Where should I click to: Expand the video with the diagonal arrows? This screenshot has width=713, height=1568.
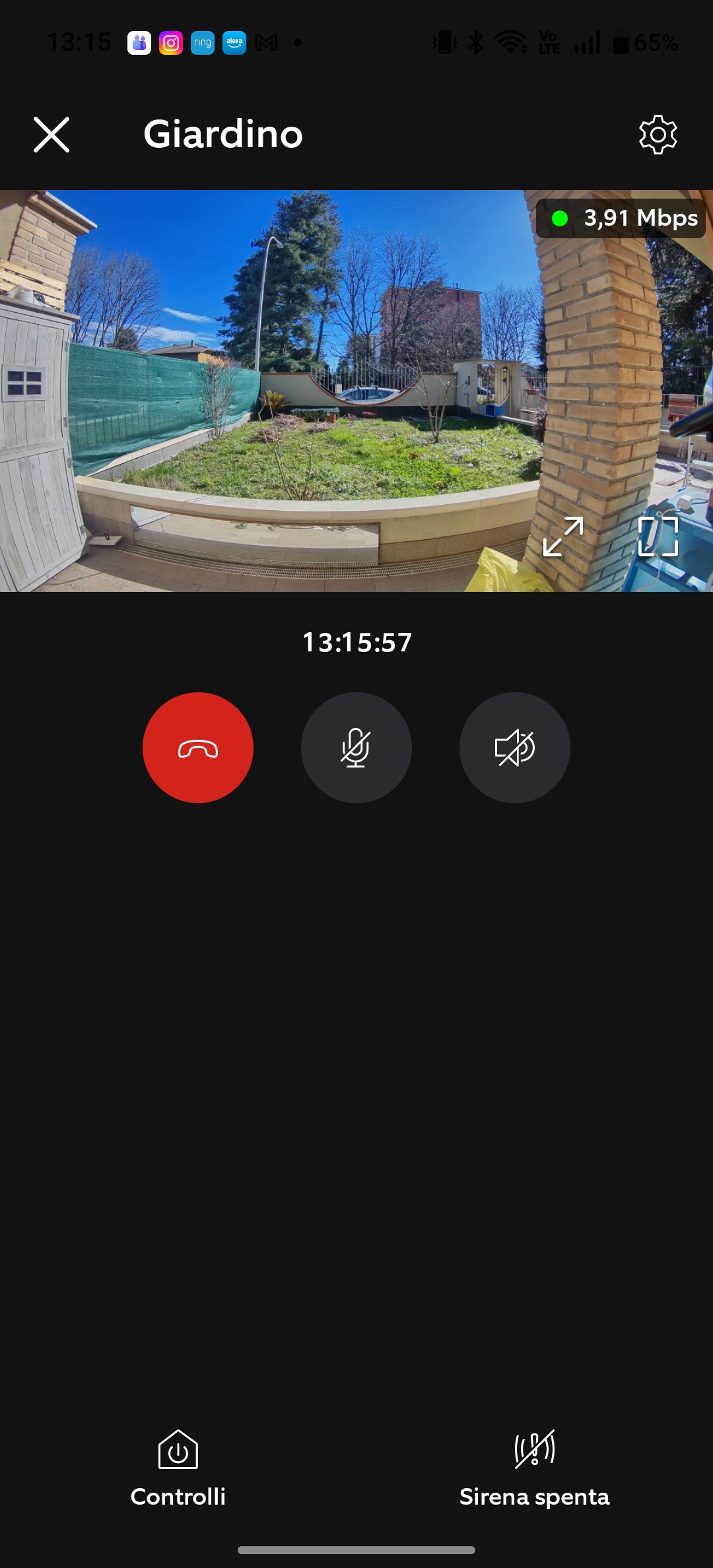pos(563,537)
